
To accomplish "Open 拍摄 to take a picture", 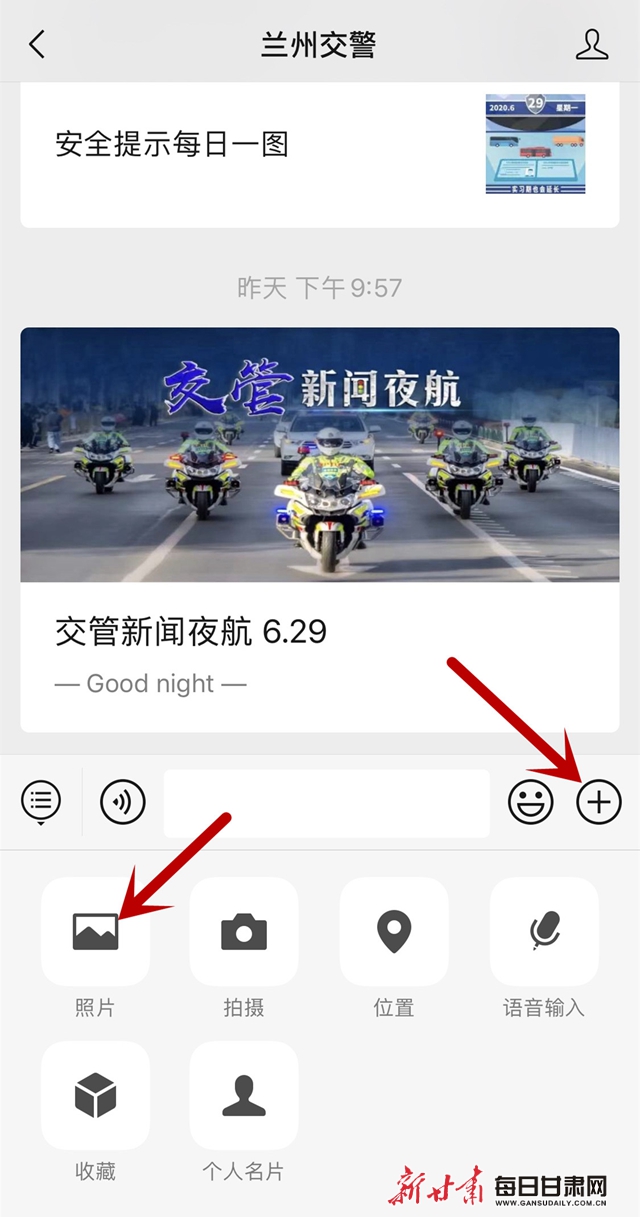I will (244, 932).
